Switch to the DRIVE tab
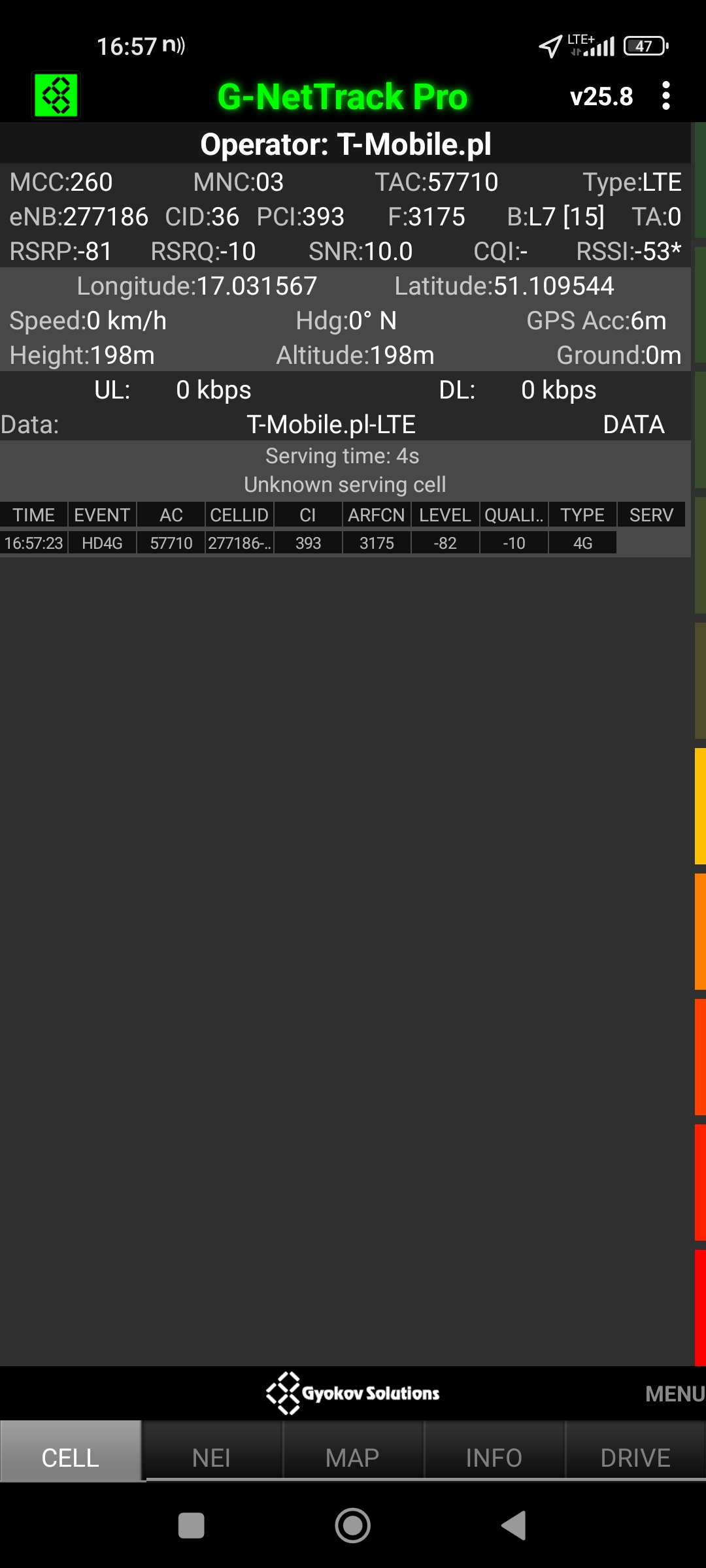Image resolution: width=706 pixels, height=1568 pixels. point(635,1458)
